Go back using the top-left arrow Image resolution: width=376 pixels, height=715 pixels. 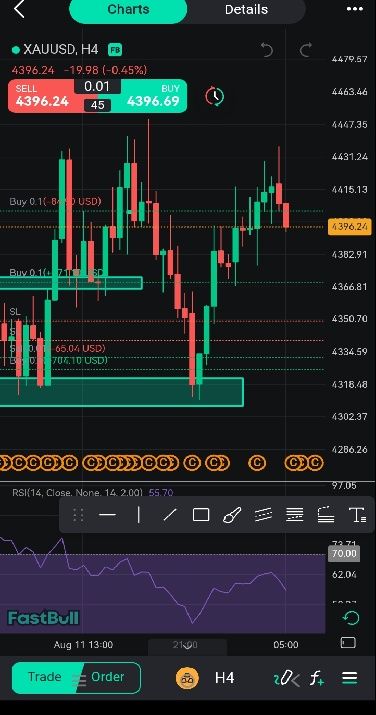coord(19,9)
